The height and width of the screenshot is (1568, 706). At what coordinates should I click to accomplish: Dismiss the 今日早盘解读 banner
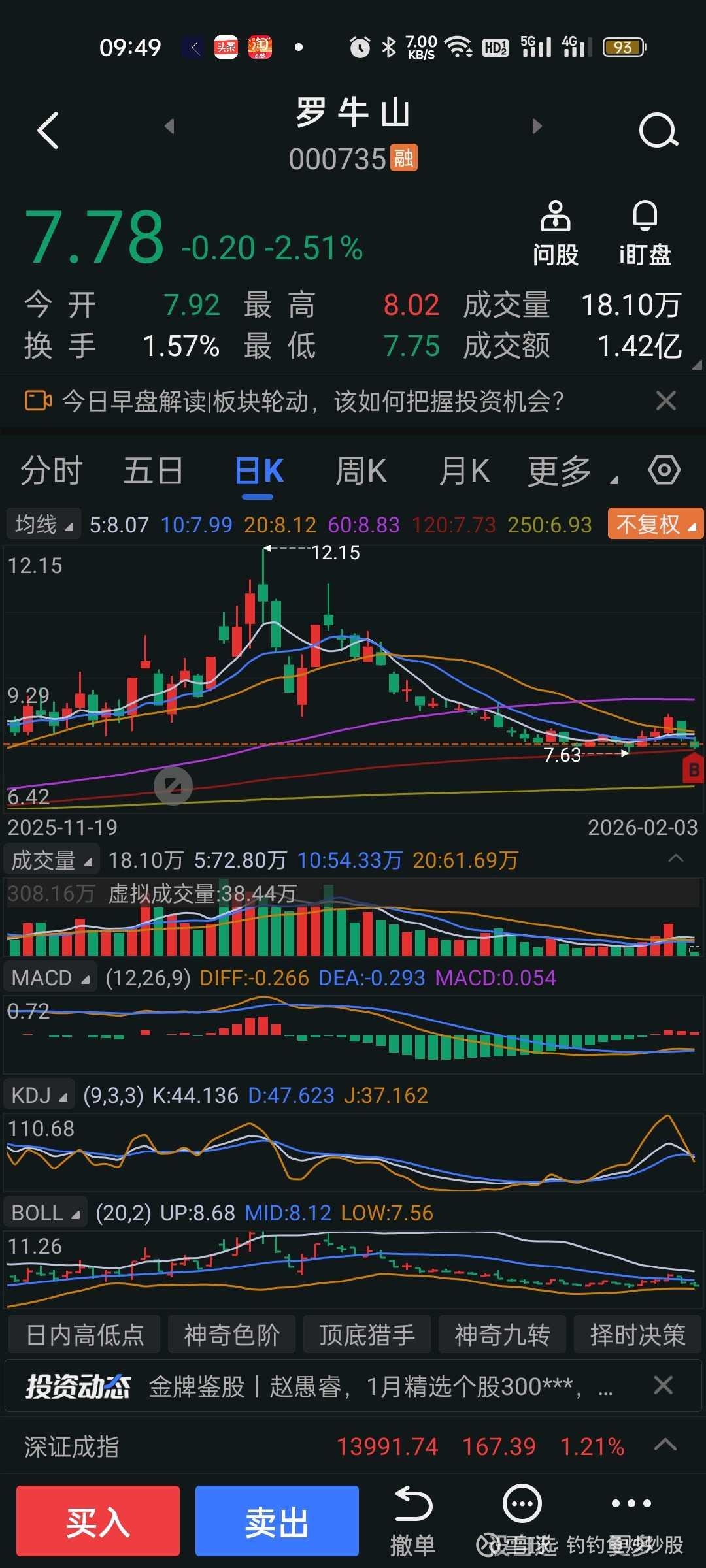tap(666, 400)
